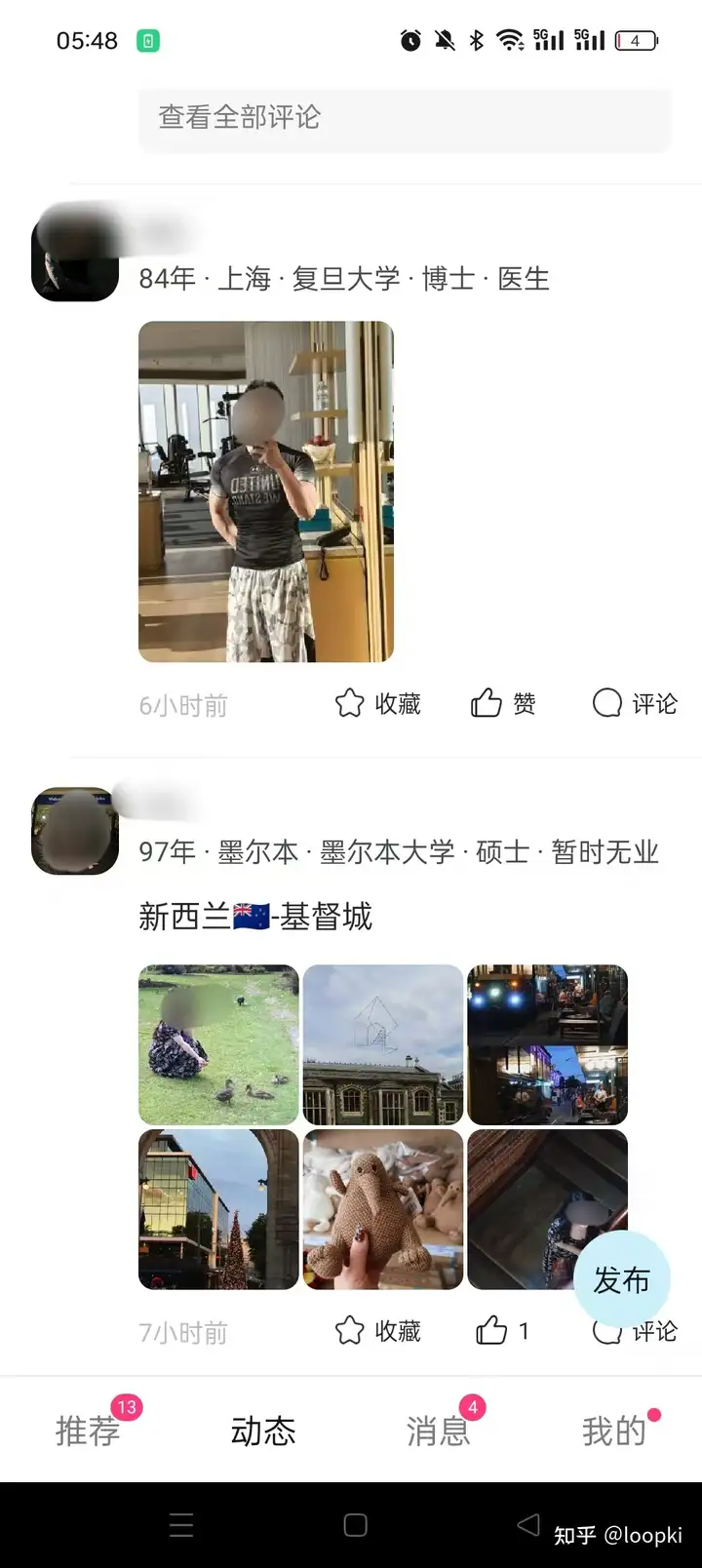This screenshot has height=1568, width=702.
Task: Open the comment icon under the Christchurch post
Action: (606, 1330)
